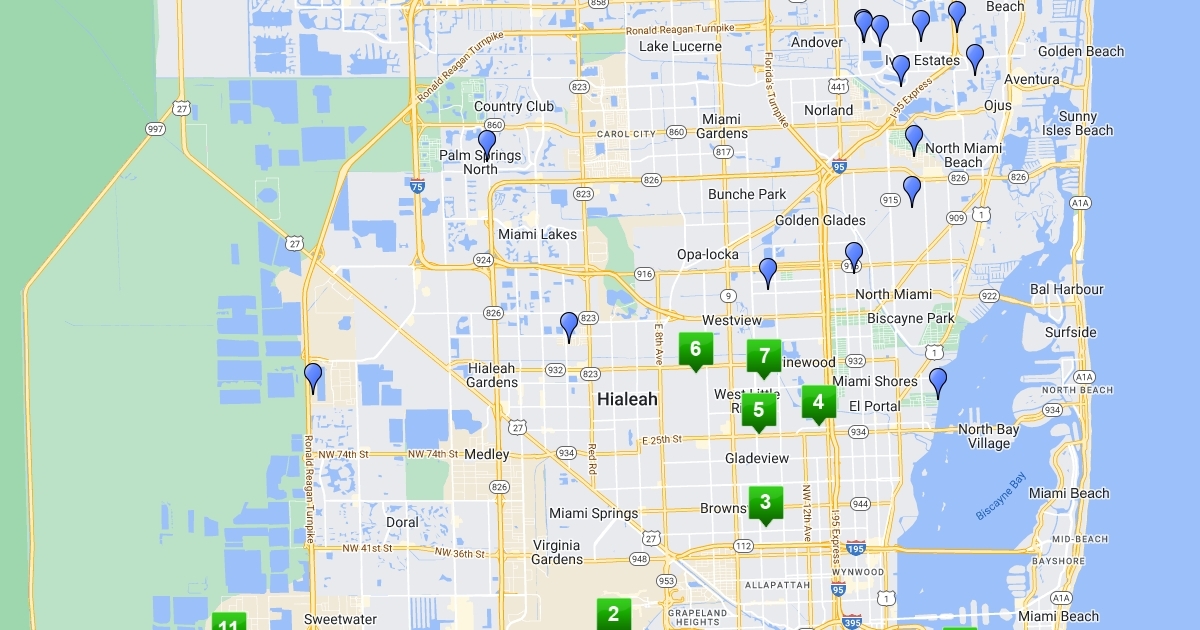The width and height of the screenshot is (1200, 630).
Task: Tap green marker number 7
Action: [764, 355]
